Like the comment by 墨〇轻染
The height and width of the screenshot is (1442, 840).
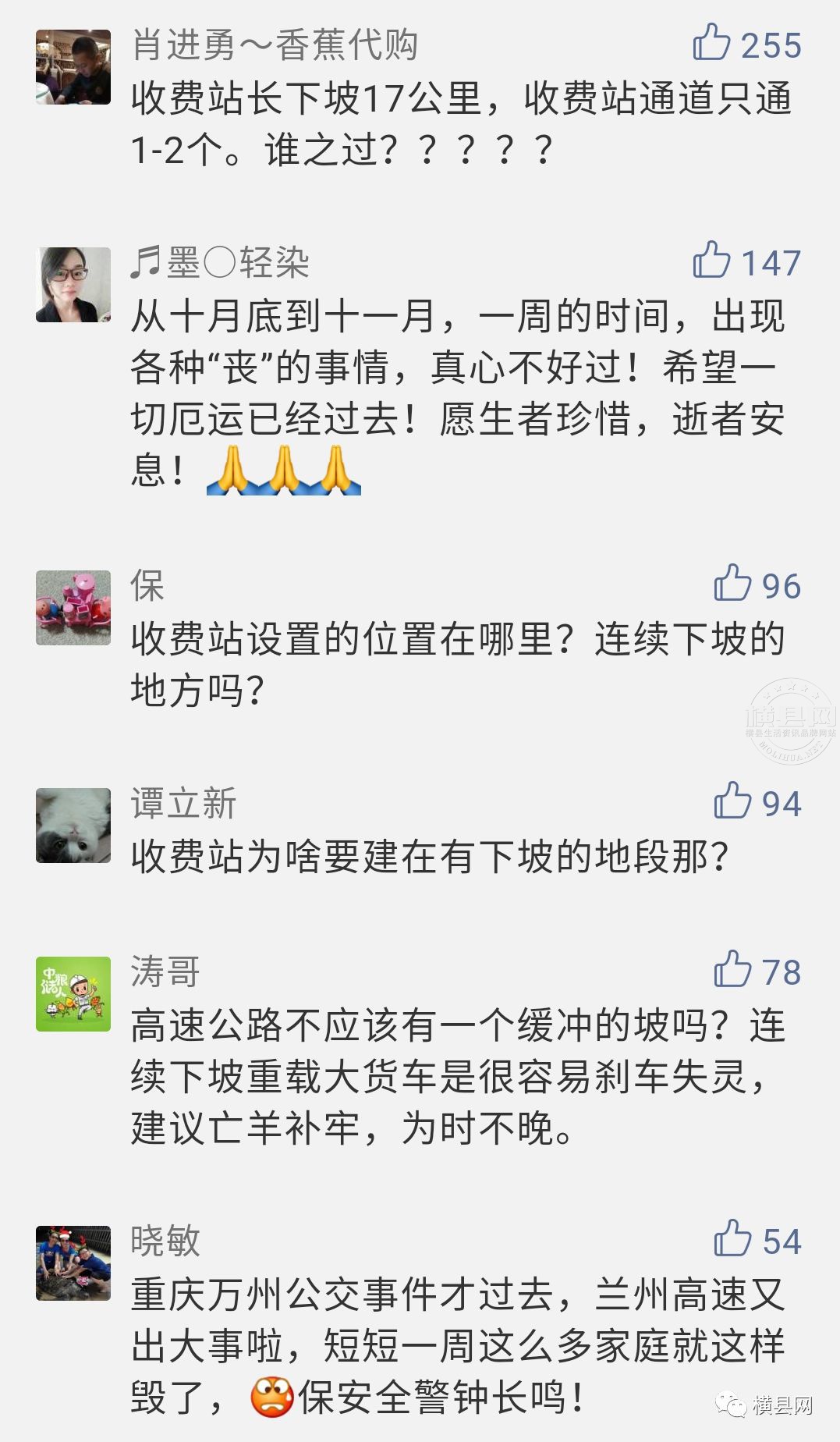[x=712, y=261]
